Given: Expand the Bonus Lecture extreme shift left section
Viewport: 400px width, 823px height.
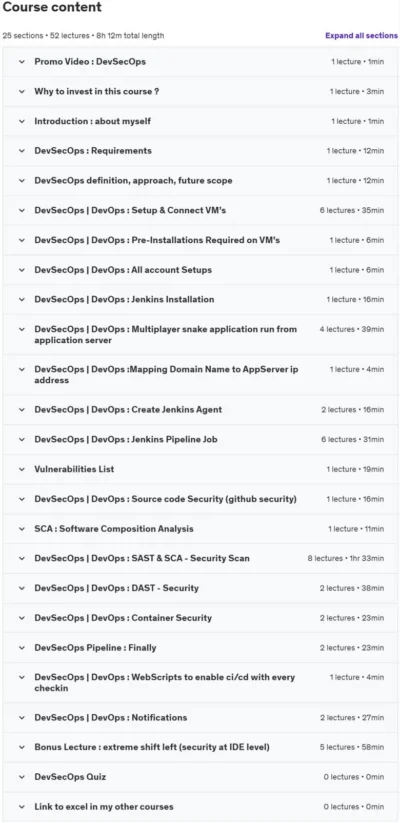Looking at the screenshot, I should click(200, 747).
